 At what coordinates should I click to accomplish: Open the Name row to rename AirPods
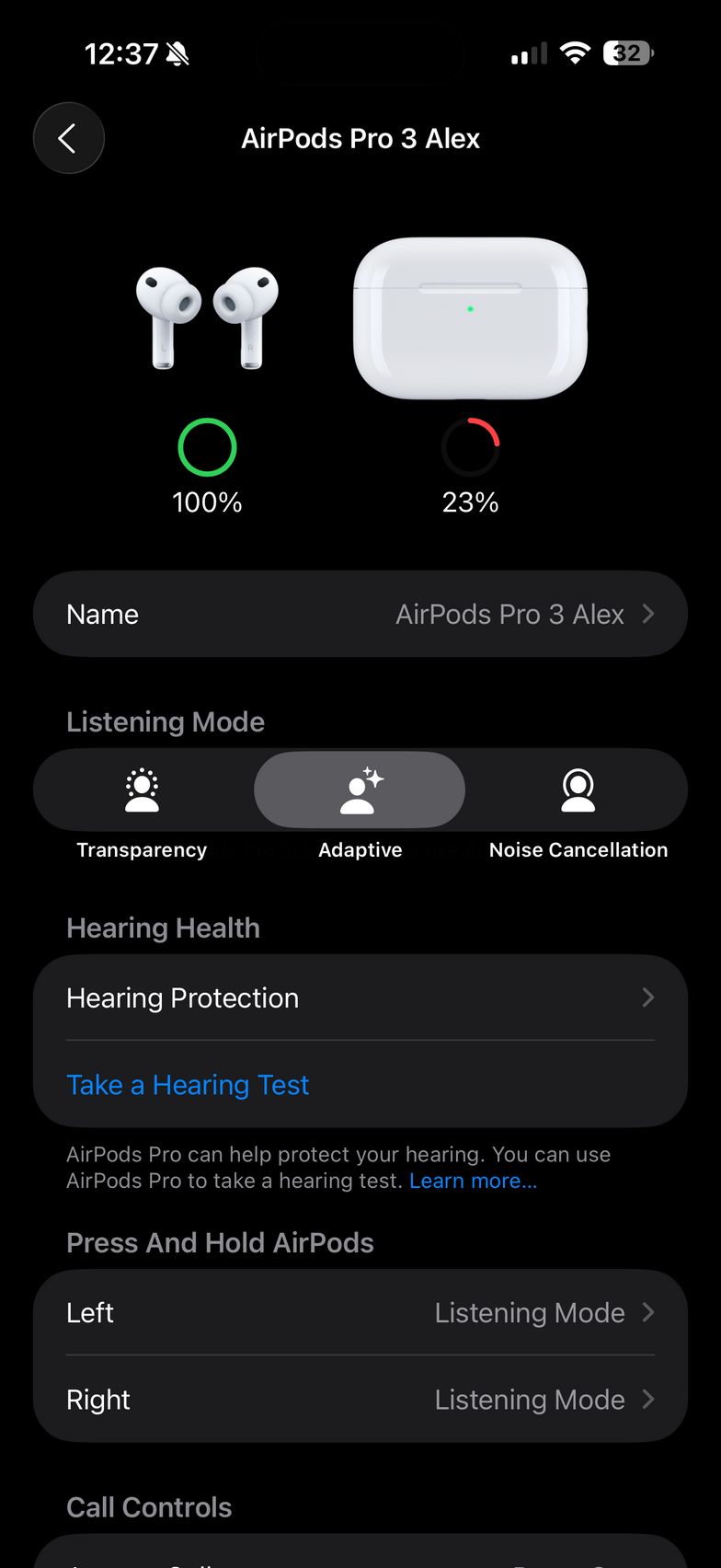360,614
